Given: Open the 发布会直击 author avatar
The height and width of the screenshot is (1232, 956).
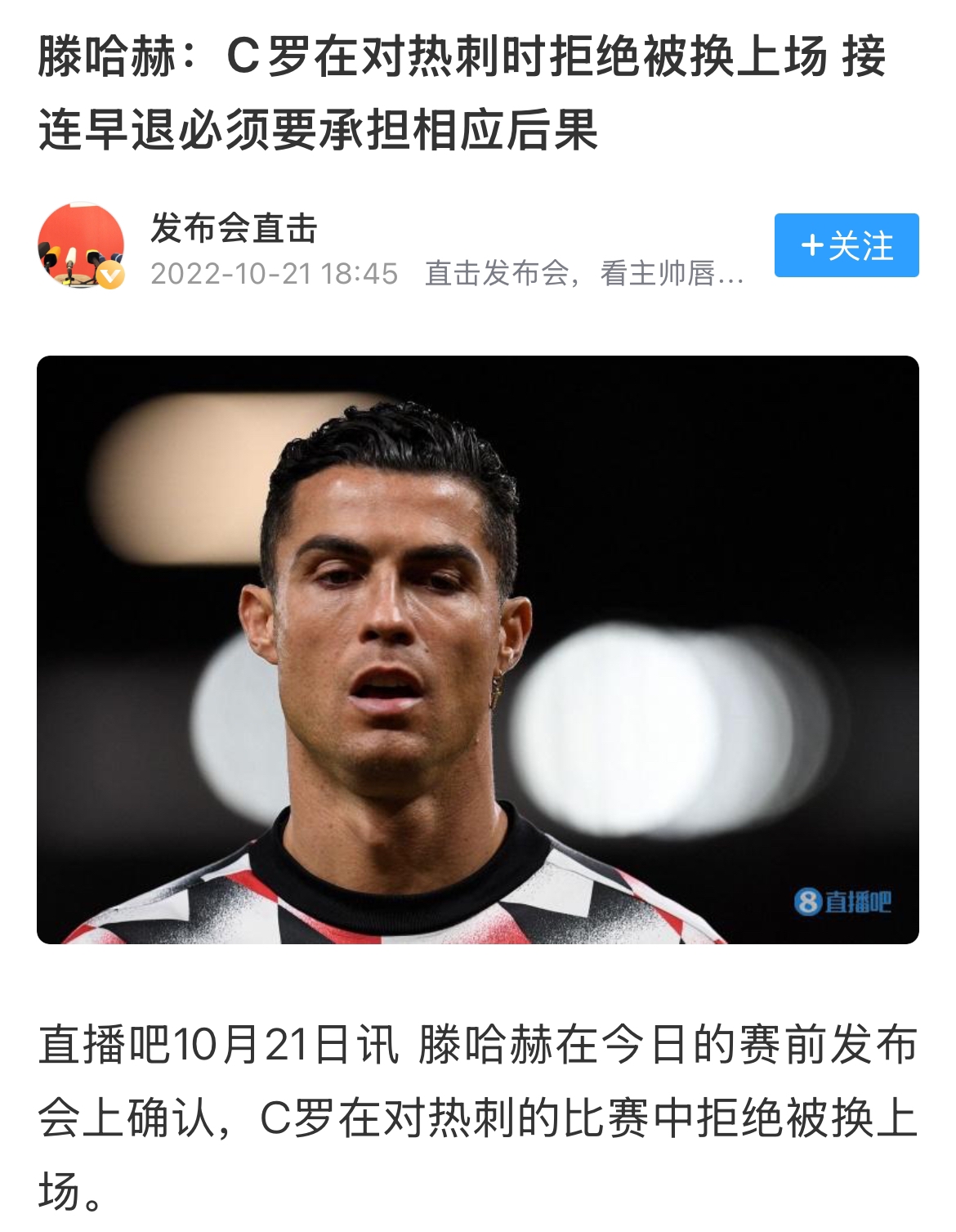Looking at the screenshot, I should click(81, 246).
